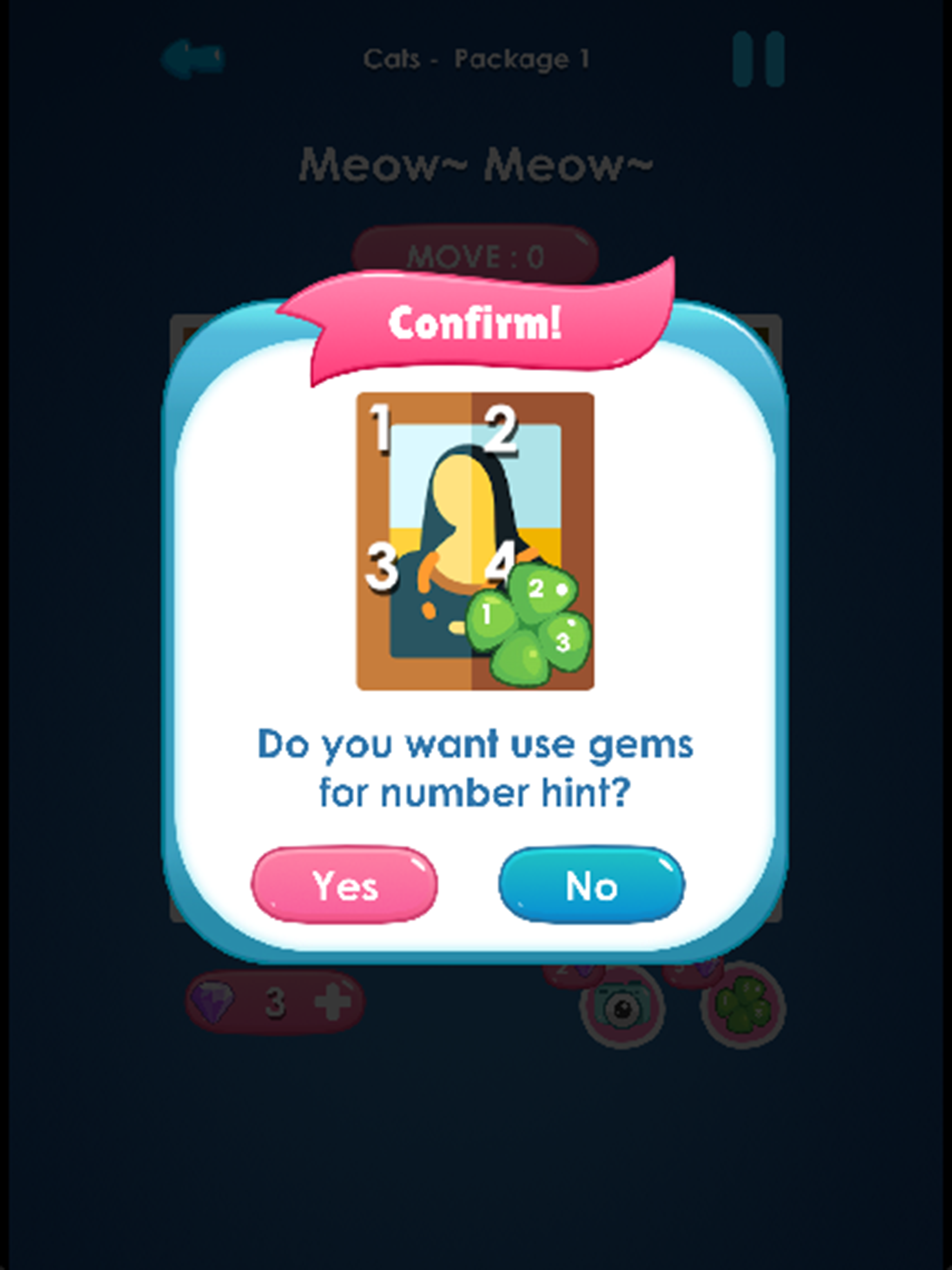
Task: Decline the number hint with No
Action: coord(591,885)
